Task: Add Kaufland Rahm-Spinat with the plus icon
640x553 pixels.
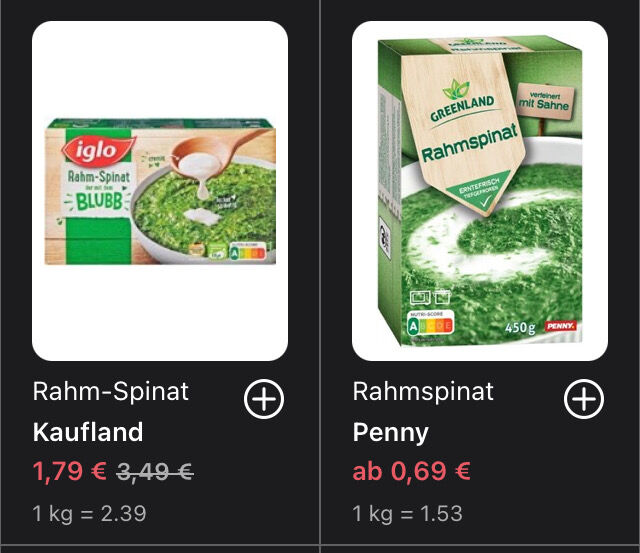Action: pyautogui.click(x=264, y=399)
